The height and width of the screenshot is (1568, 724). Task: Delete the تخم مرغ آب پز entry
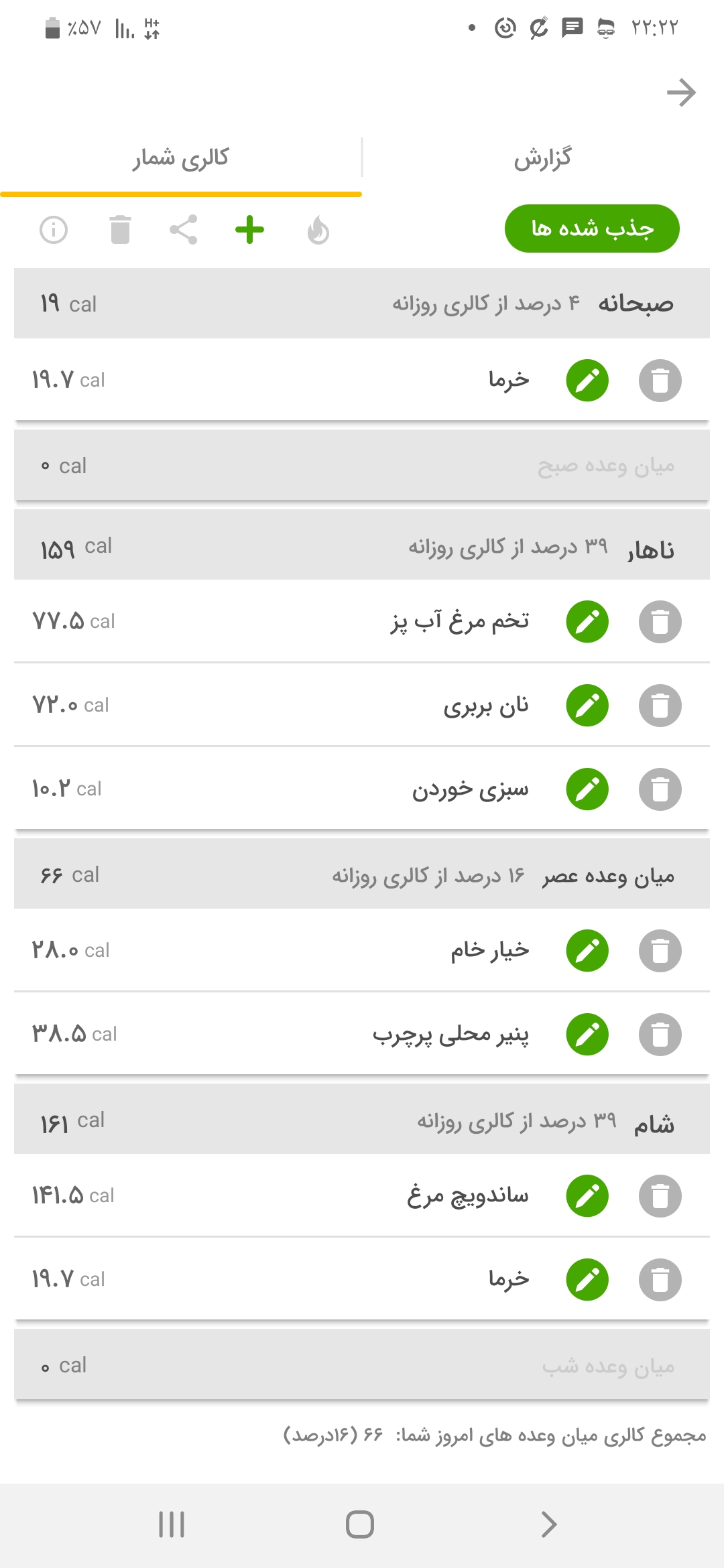(x=660, y=621)
